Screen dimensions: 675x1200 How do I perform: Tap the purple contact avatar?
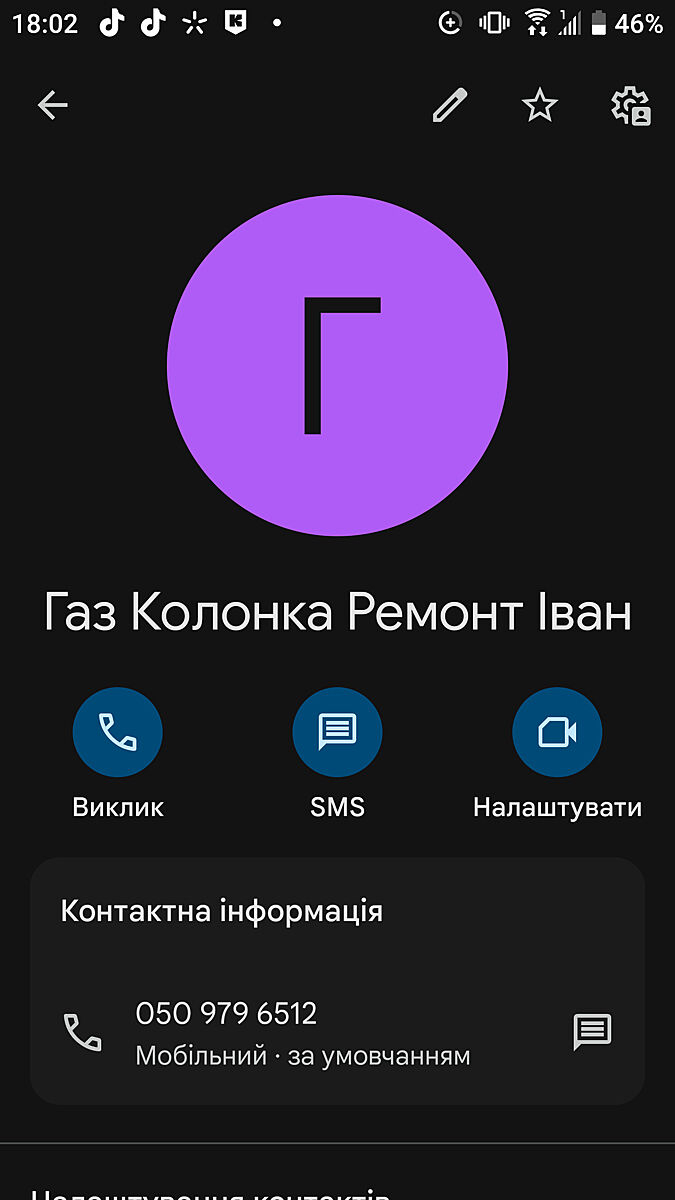338,366
